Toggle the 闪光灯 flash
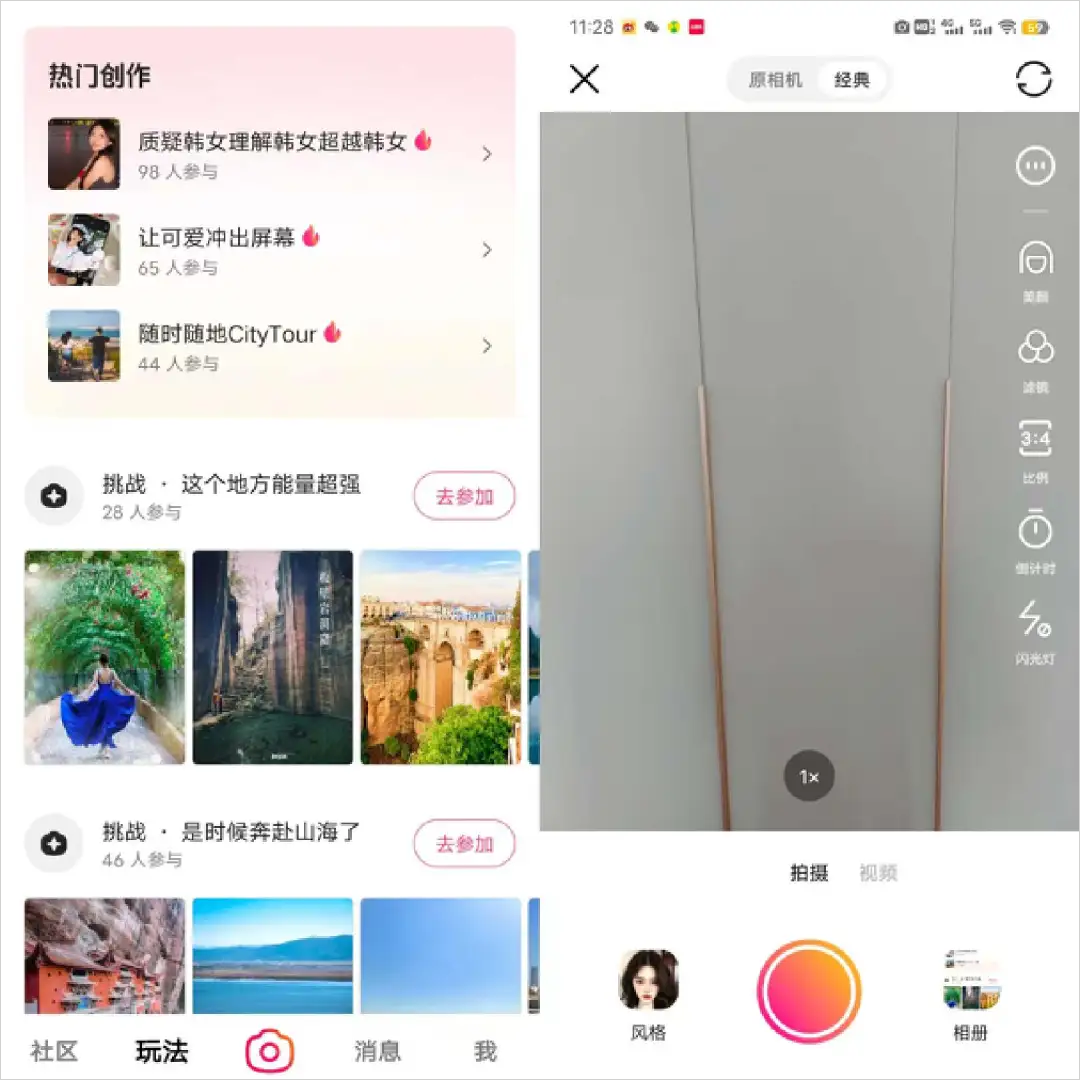The image size is (1080, 1080). pyautogui.click(x=1035, y=628)
